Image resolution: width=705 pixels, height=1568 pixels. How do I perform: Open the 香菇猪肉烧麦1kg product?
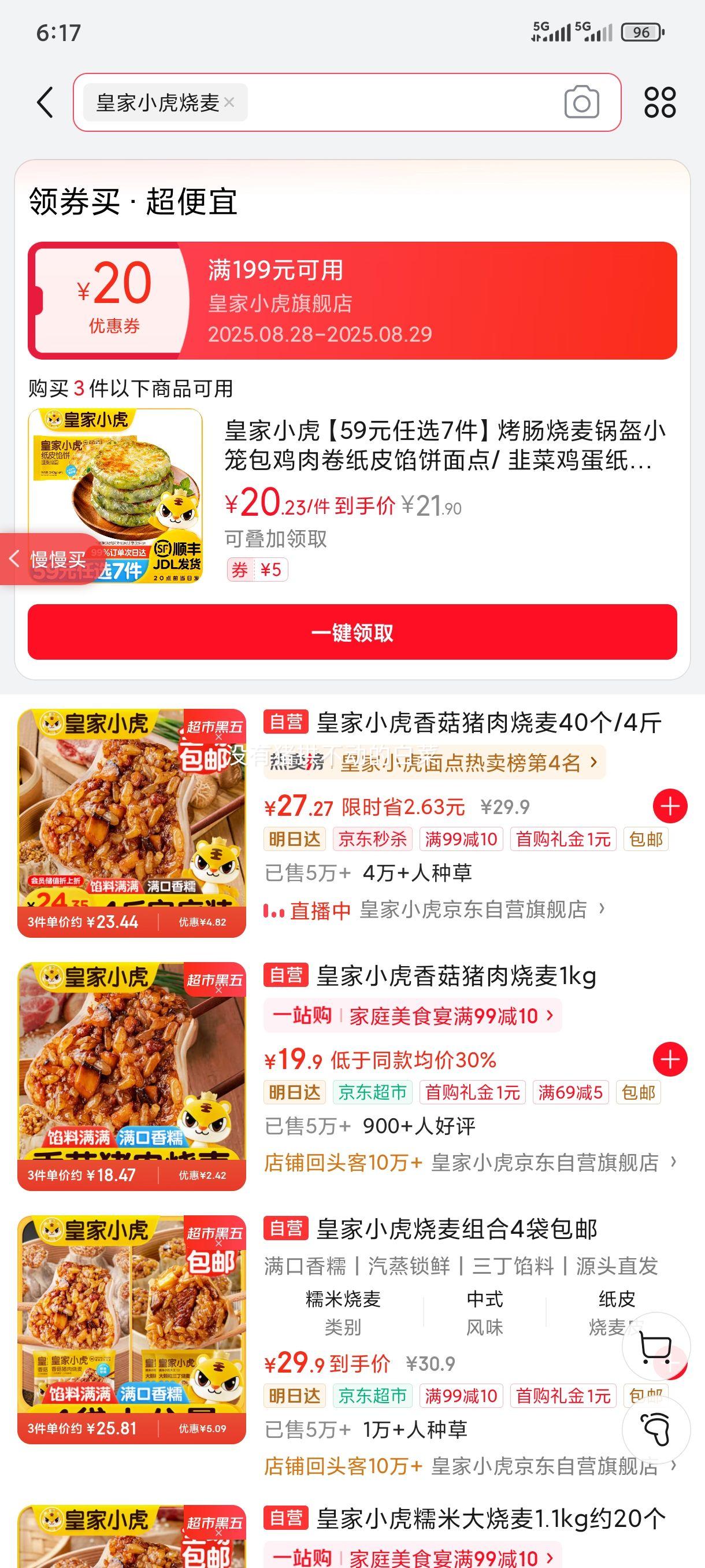click(x=456, y=976)
